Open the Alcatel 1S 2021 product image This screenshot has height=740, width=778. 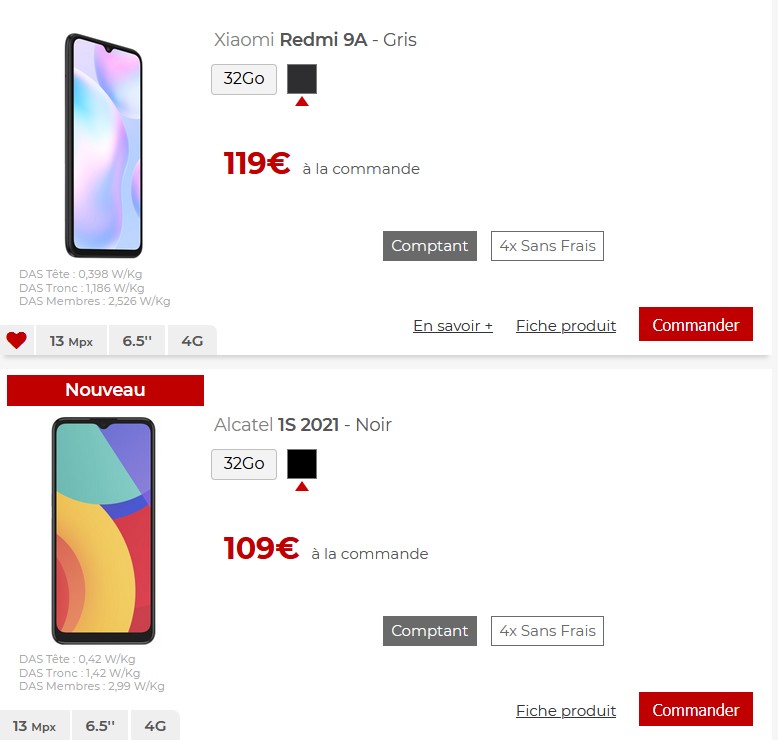(x=104, y=530)
